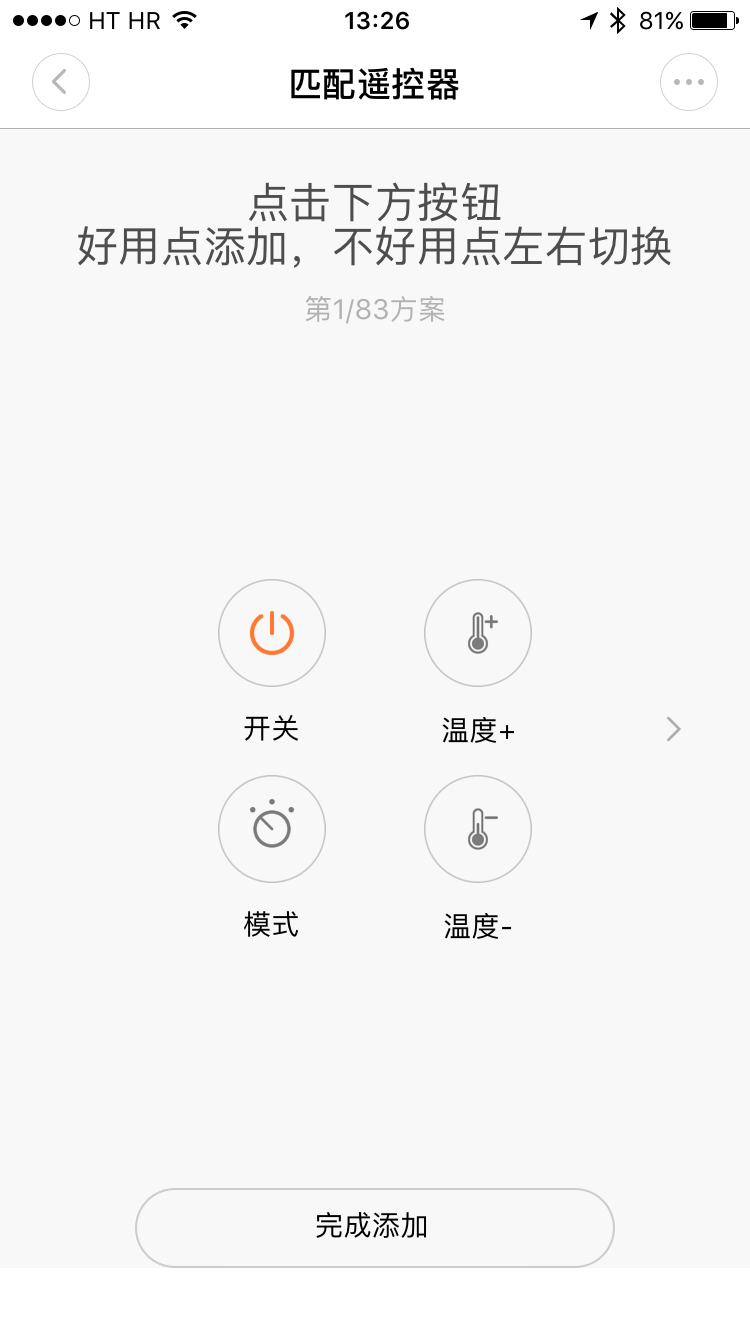
Task: Tap 完成添加 to finish adding
Action: 374,1227
